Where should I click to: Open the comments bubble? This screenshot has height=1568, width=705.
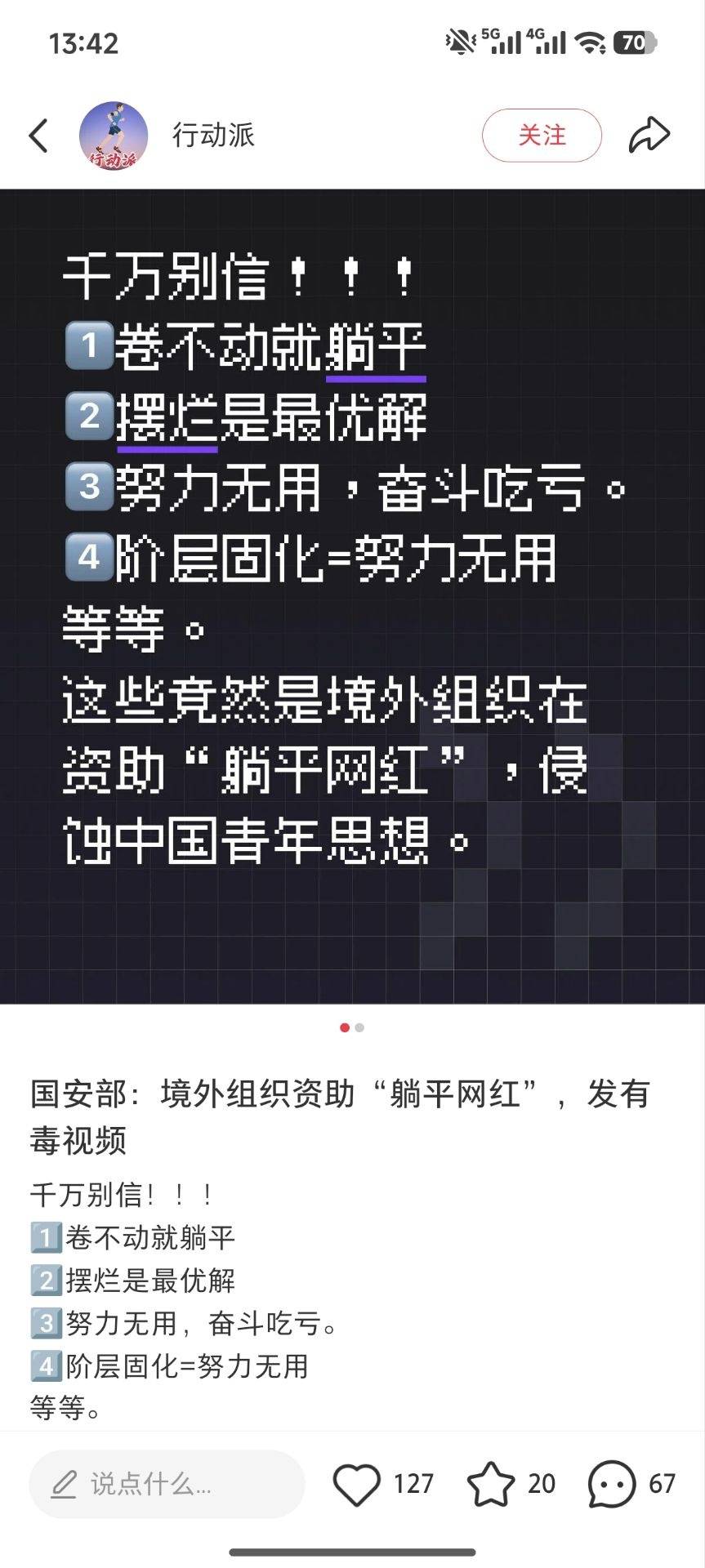pyautogui.click(x=611, y=1484)
